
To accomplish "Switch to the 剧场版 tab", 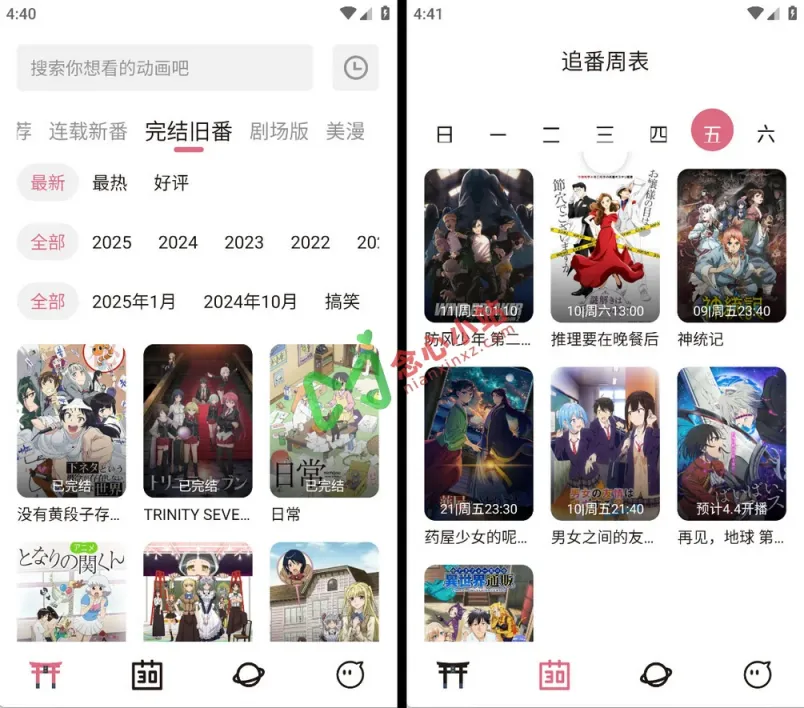I will point(279,131).
